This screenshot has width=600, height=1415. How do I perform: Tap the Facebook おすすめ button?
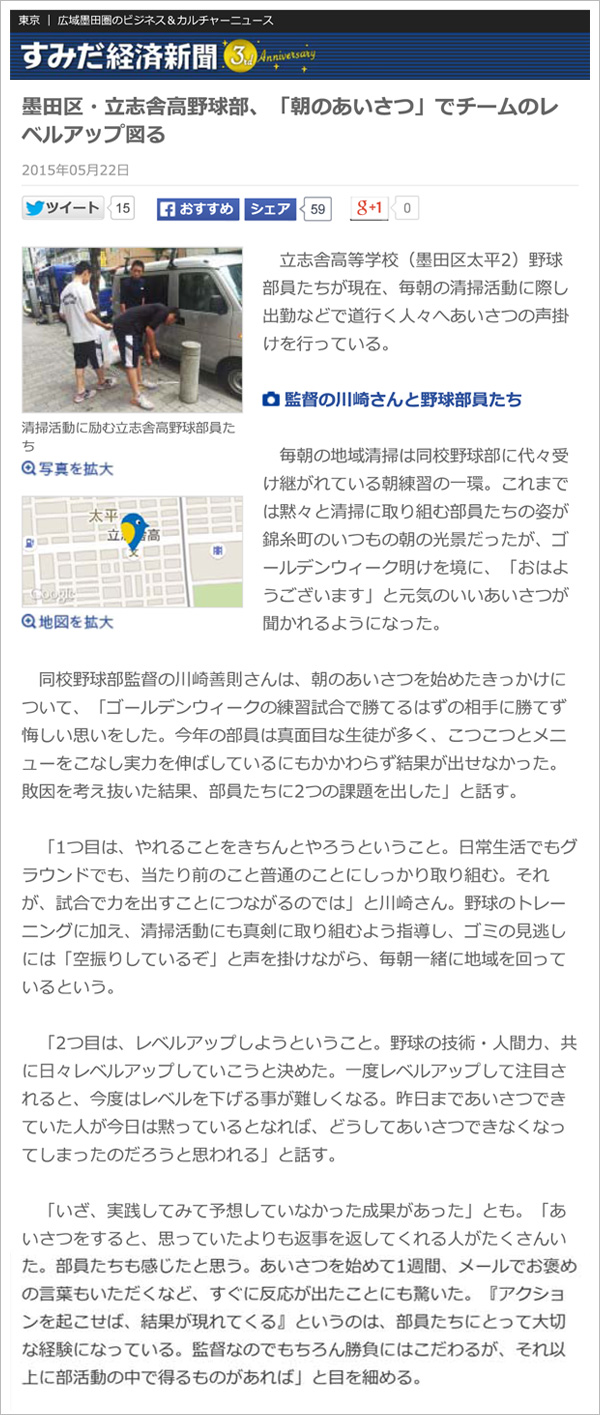click(198, 208)
